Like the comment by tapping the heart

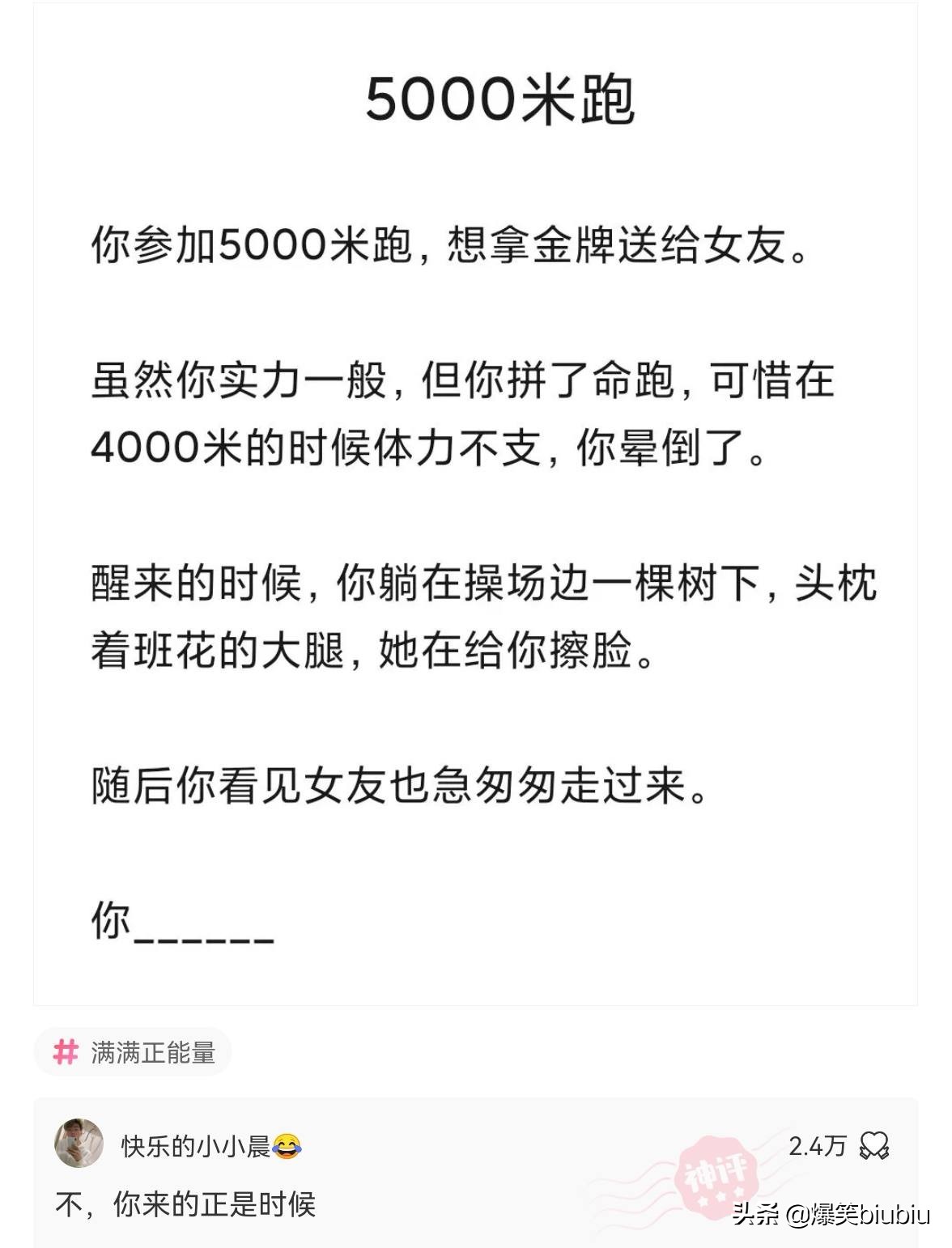tap(876, 1143)
